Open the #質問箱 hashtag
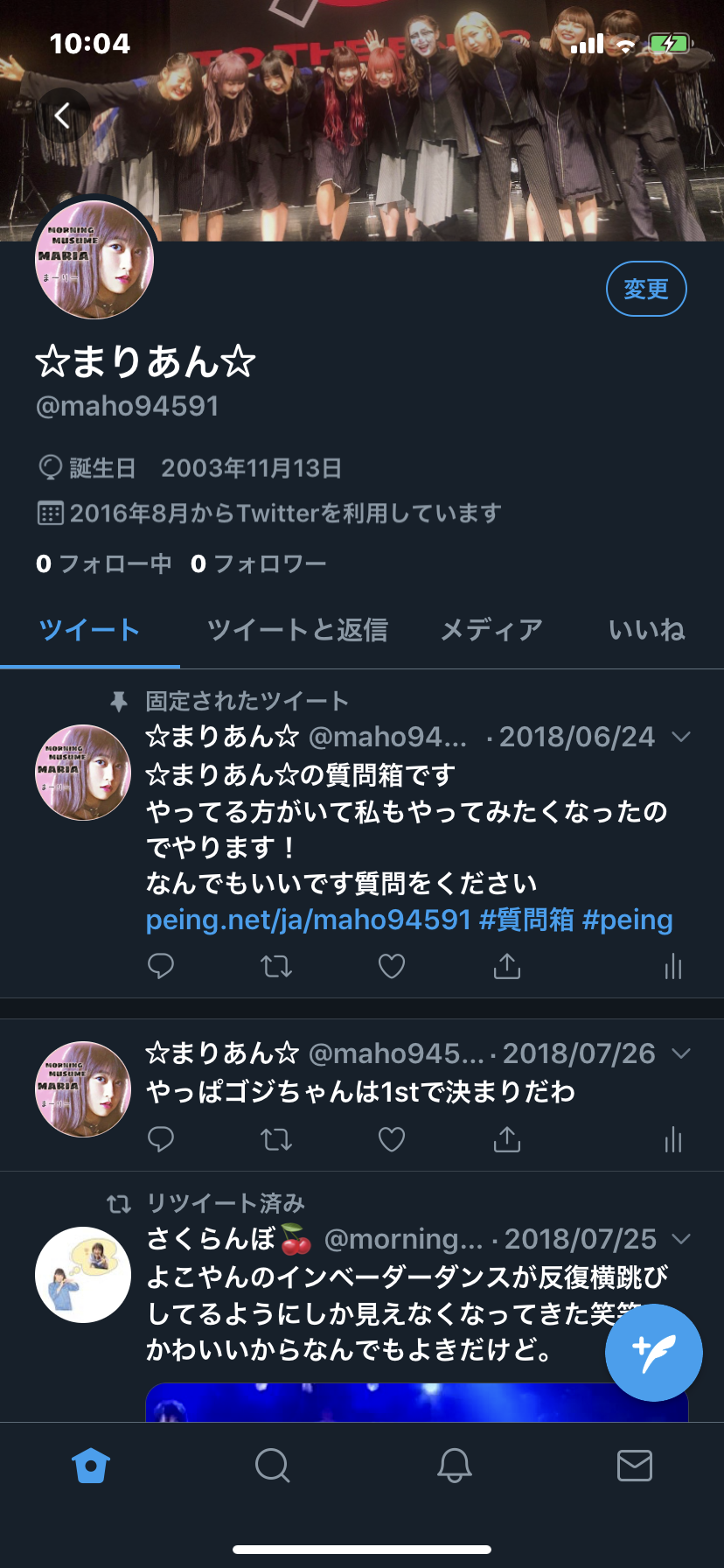This screenshot has height=1568, width=724. [526, 920]
